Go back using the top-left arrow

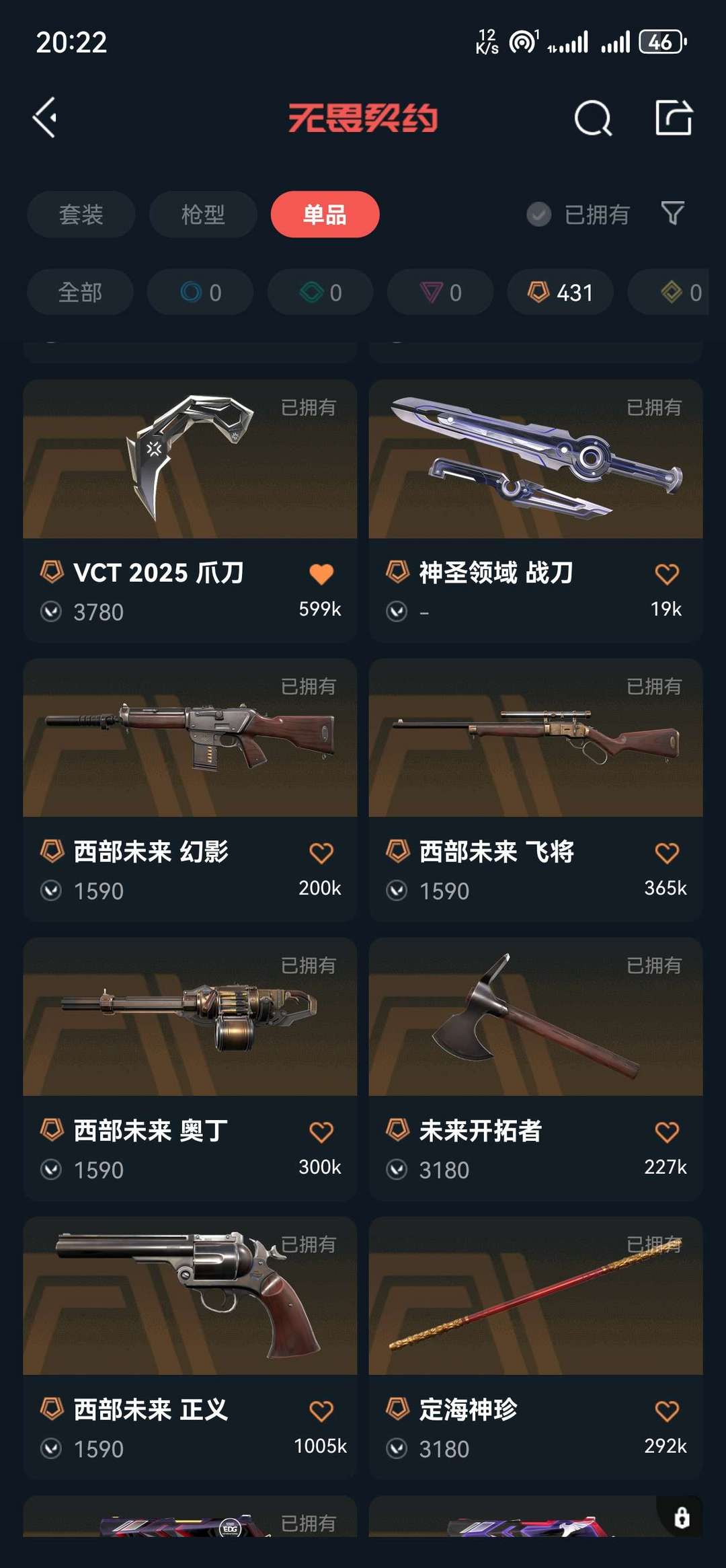click(x=45, y=118)
